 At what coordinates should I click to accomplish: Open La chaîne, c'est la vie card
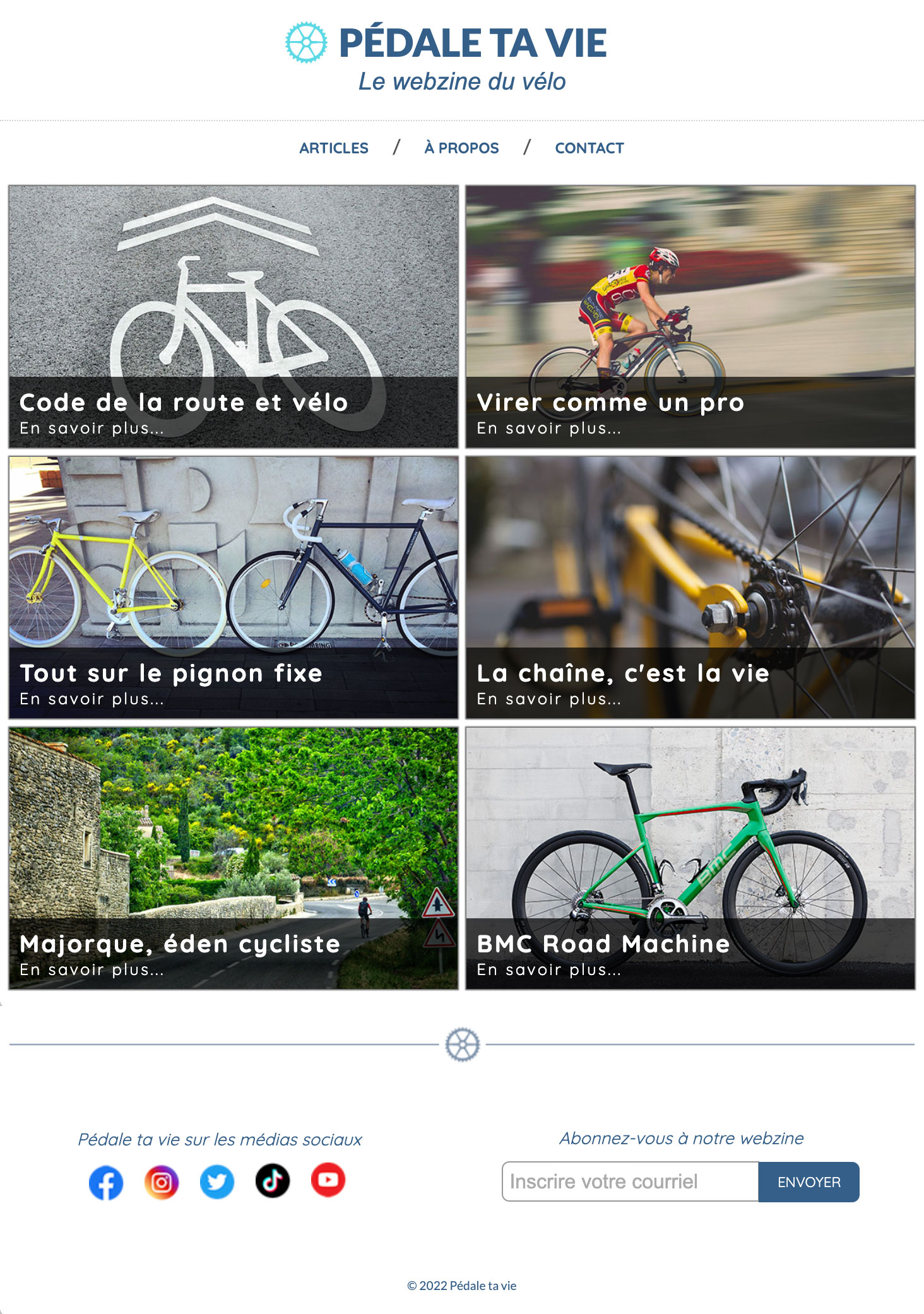690,587
